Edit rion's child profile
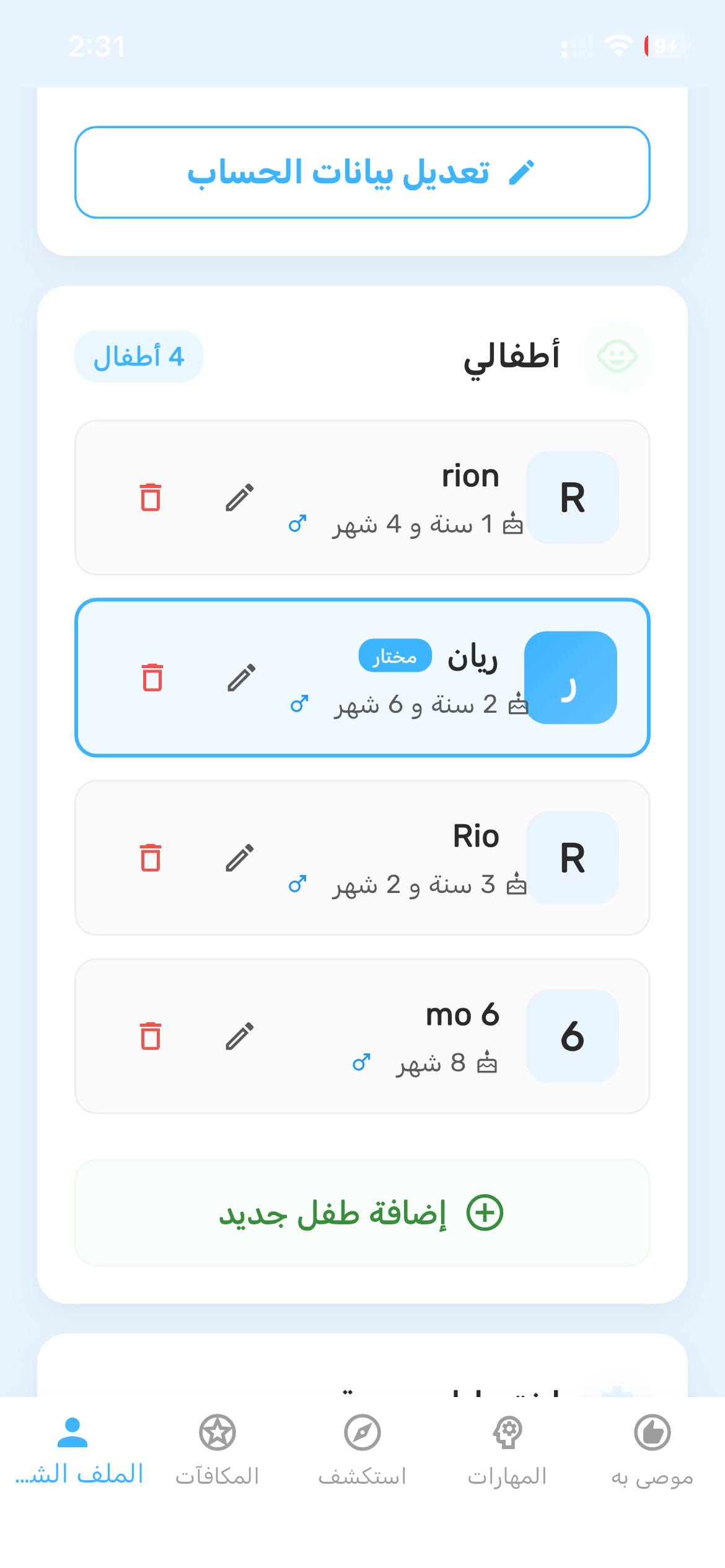 click(x=240, y=497)
